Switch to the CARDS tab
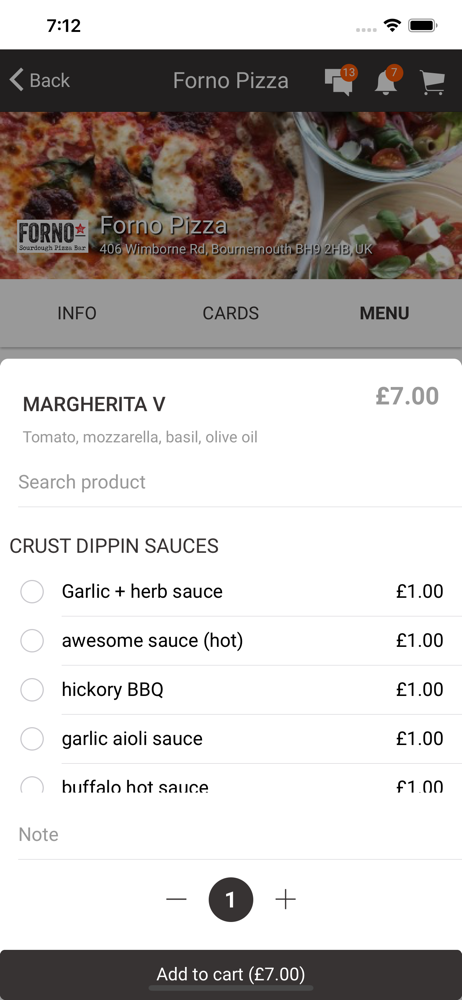This screenshot has width=462, height=1000. pyautogui.click(x=230, y=313)
